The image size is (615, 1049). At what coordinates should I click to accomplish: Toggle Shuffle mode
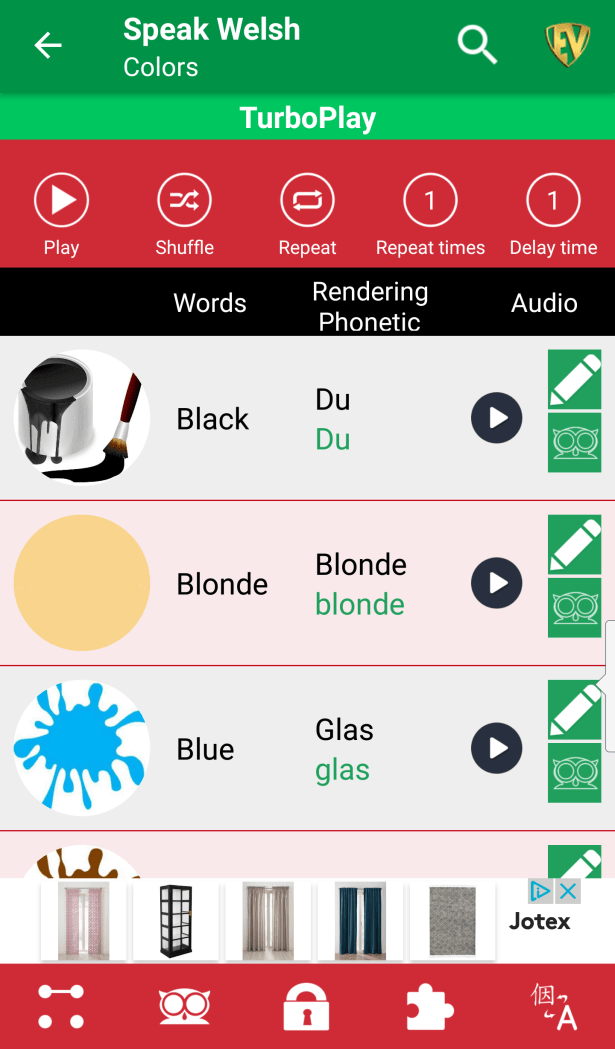coord(184,201)
